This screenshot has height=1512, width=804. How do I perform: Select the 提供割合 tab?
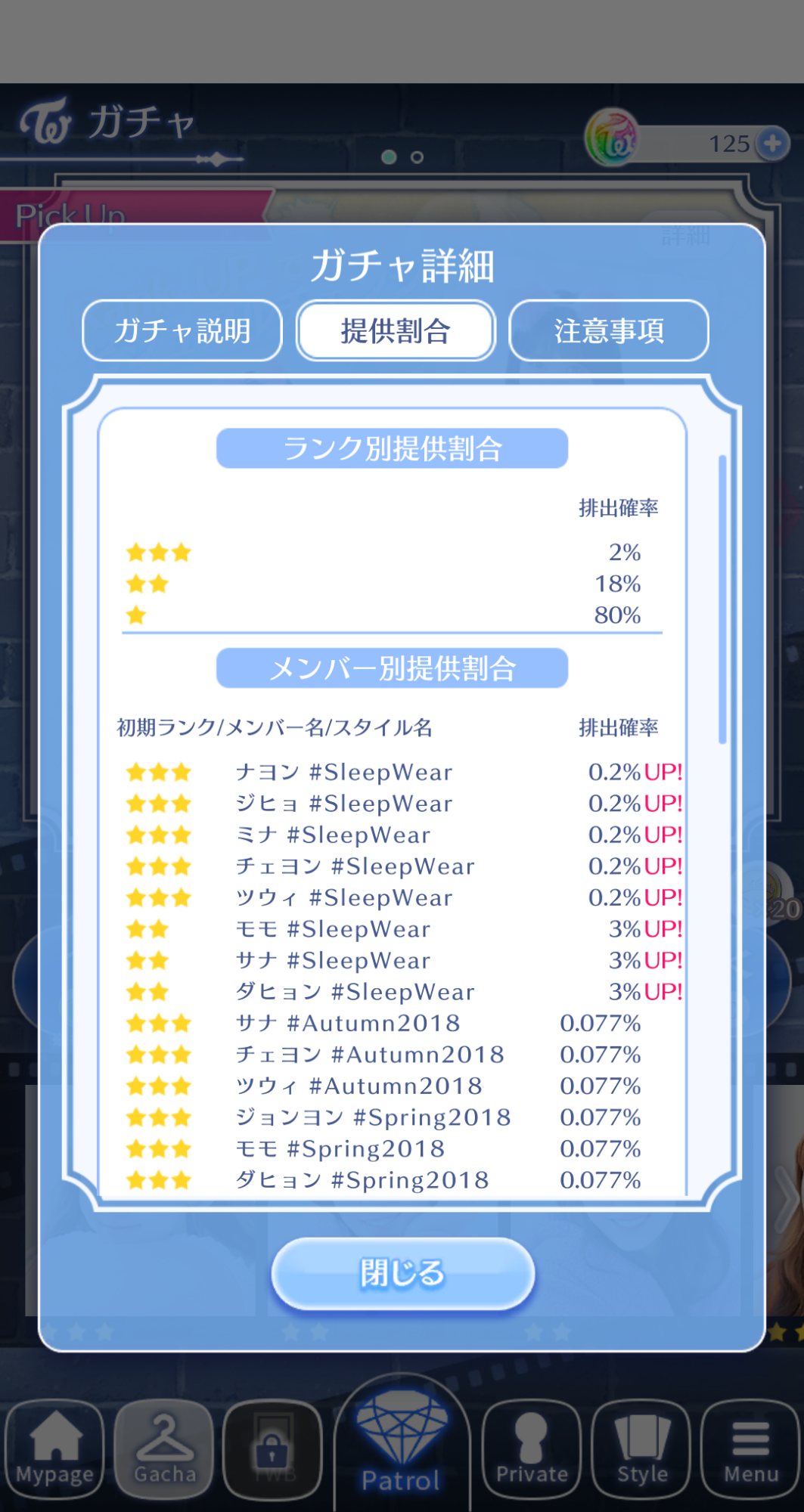(396, 330)
